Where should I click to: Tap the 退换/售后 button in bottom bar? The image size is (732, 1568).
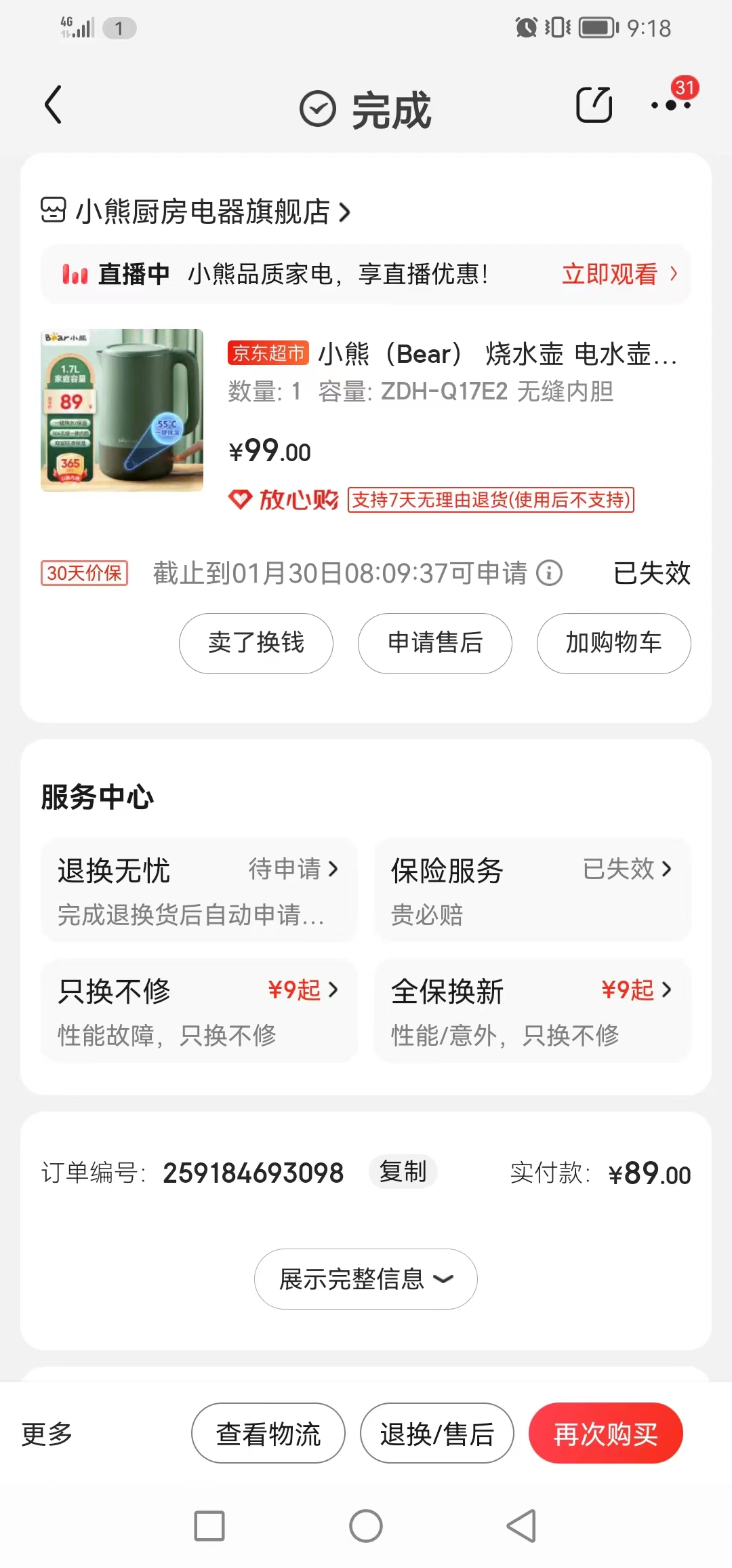(x=437, y=1434)
